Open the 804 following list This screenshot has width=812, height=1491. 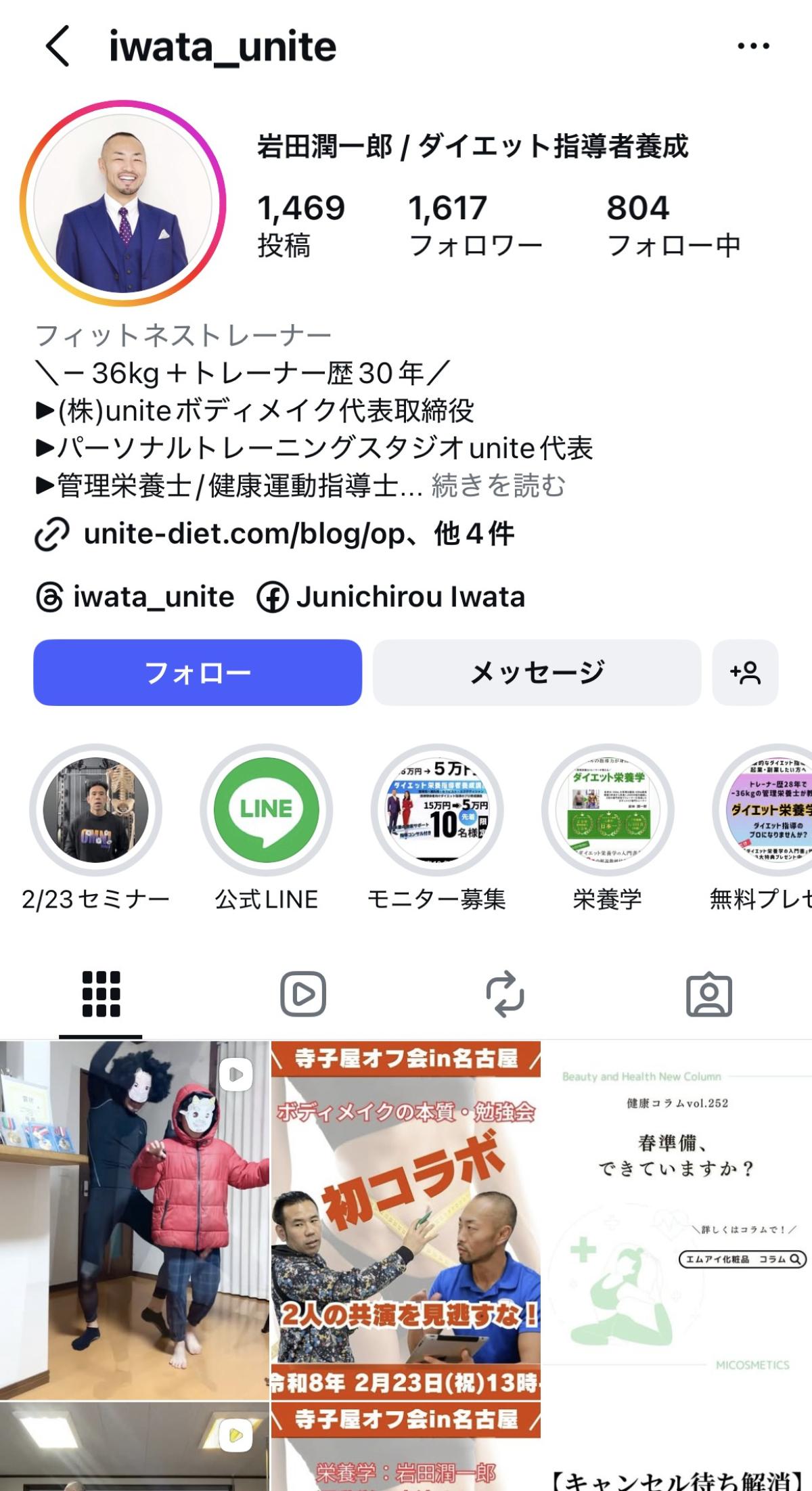(673, 225)
